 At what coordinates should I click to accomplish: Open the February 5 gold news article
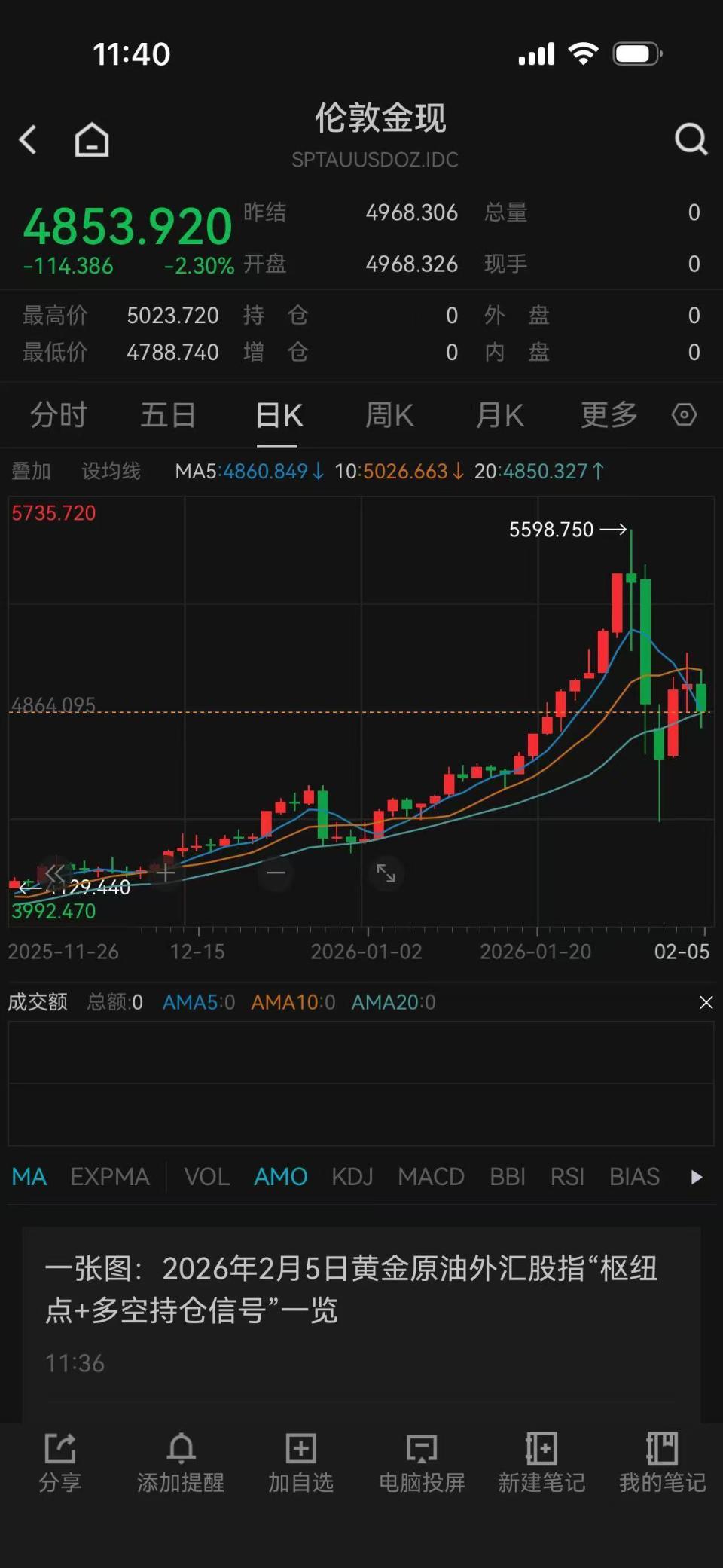pyautogui.click(x=352, y=1288)
